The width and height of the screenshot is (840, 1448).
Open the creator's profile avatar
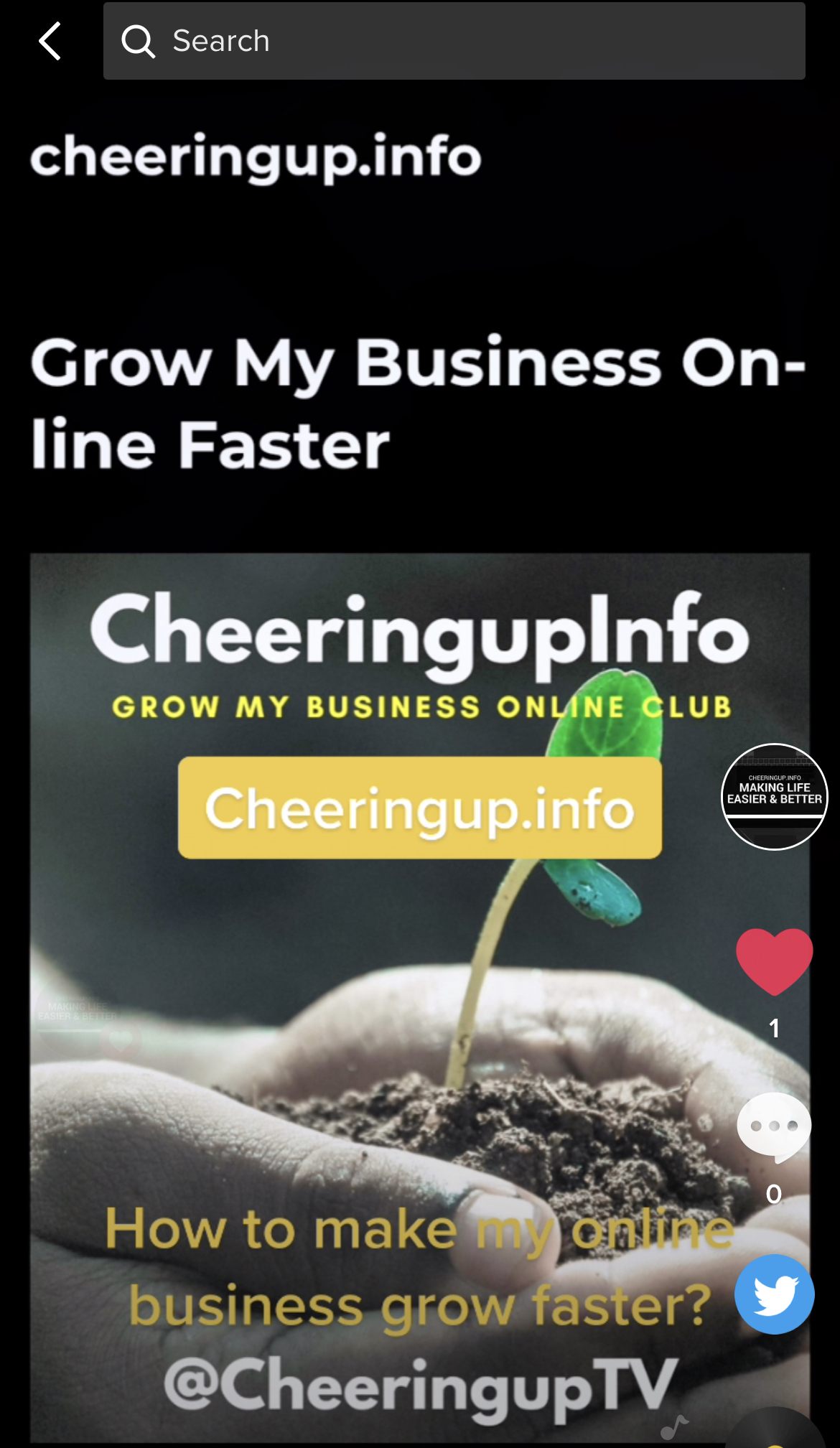pos(774,797)
